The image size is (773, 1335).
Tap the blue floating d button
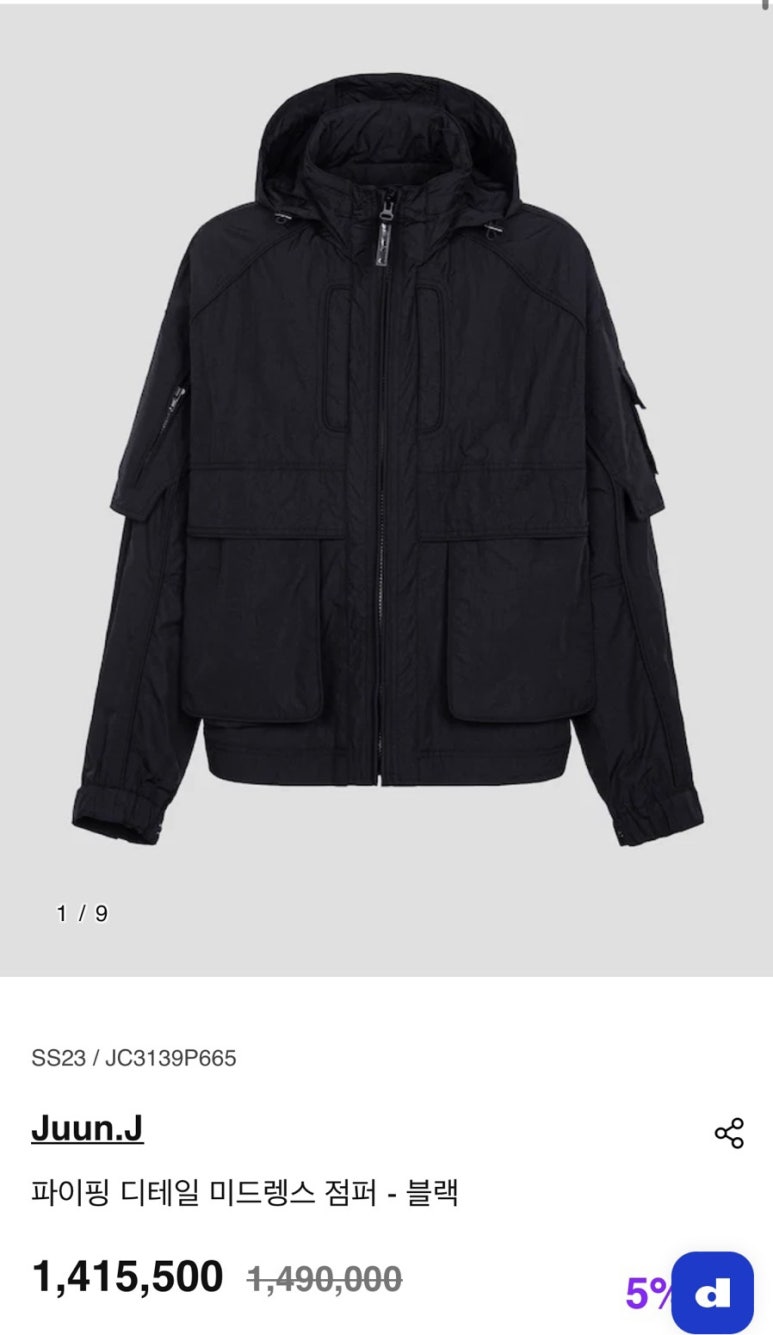712,1293
